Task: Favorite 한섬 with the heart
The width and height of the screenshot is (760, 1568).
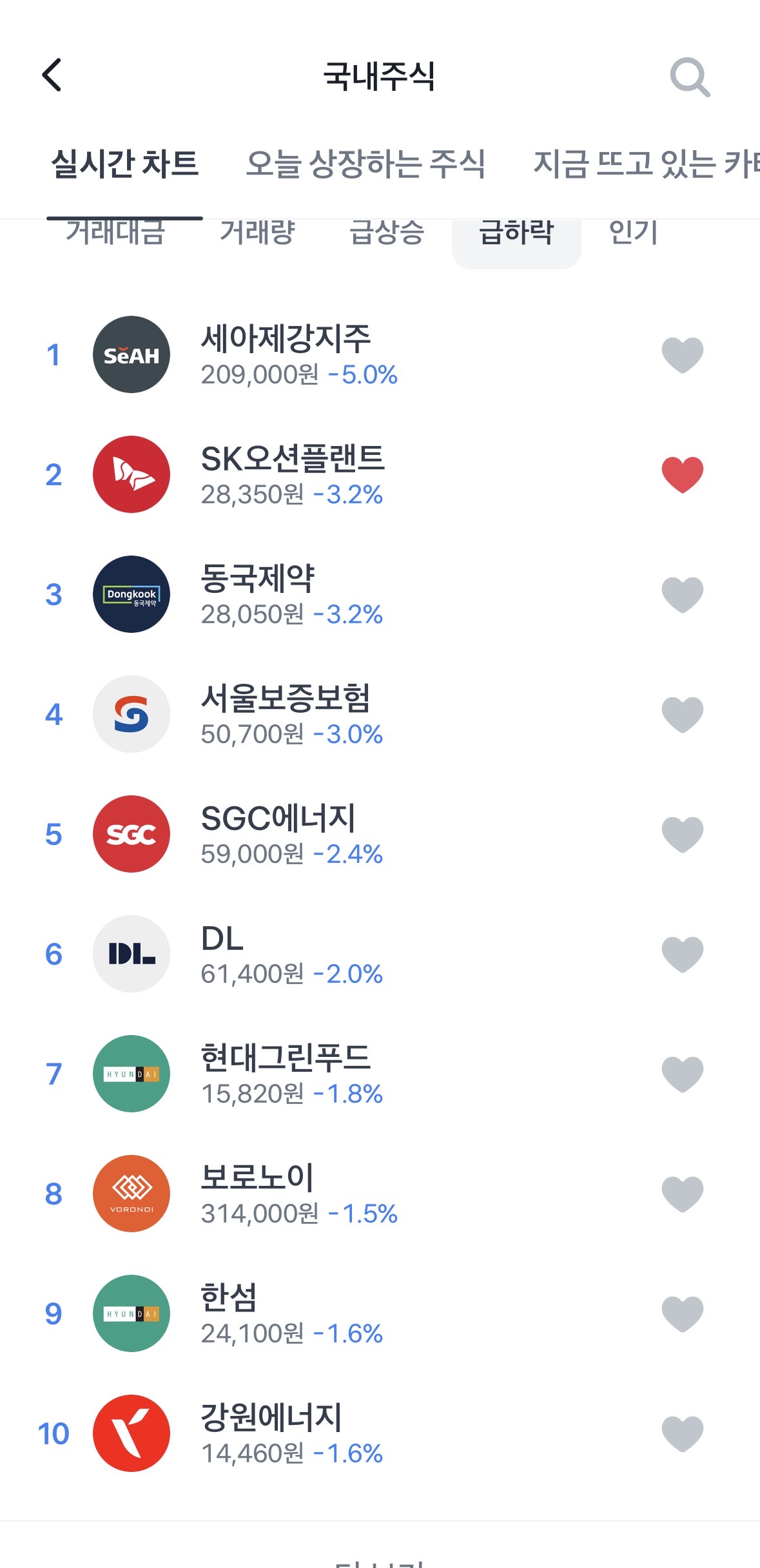Action: [683, 1314]
